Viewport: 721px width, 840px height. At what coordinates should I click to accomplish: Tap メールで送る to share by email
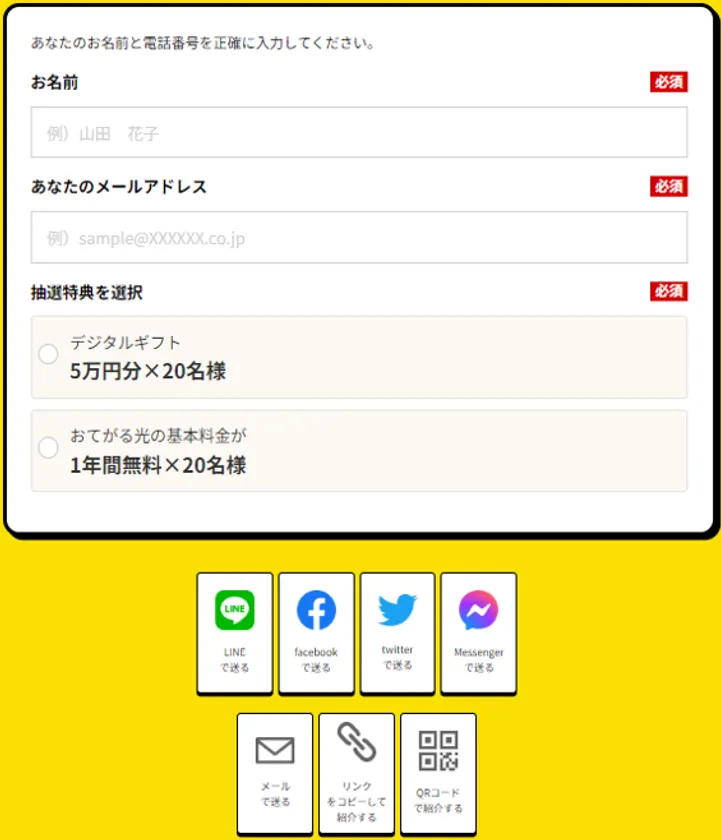pos(275,773)
